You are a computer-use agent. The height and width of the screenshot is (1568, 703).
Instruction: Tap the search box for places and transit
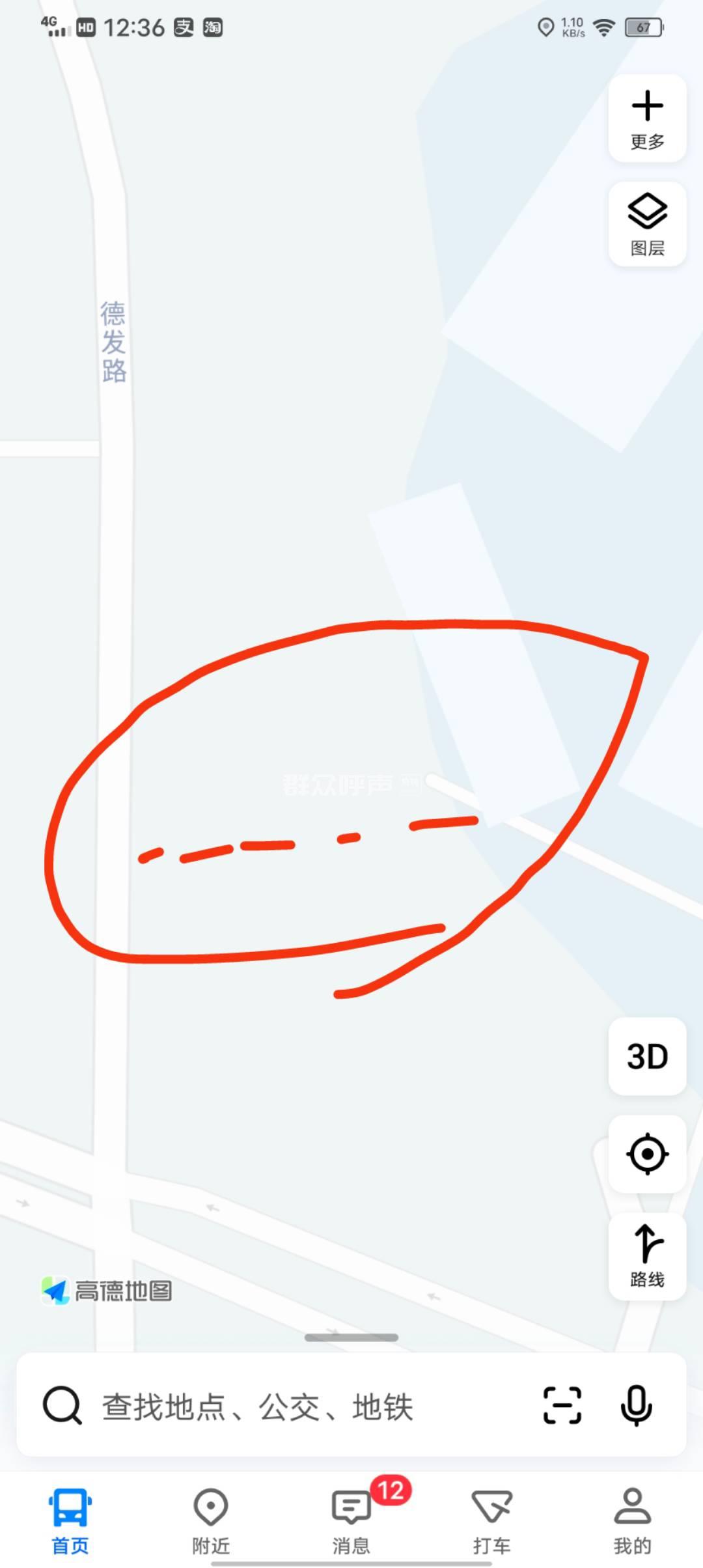tap(293, 1407)
